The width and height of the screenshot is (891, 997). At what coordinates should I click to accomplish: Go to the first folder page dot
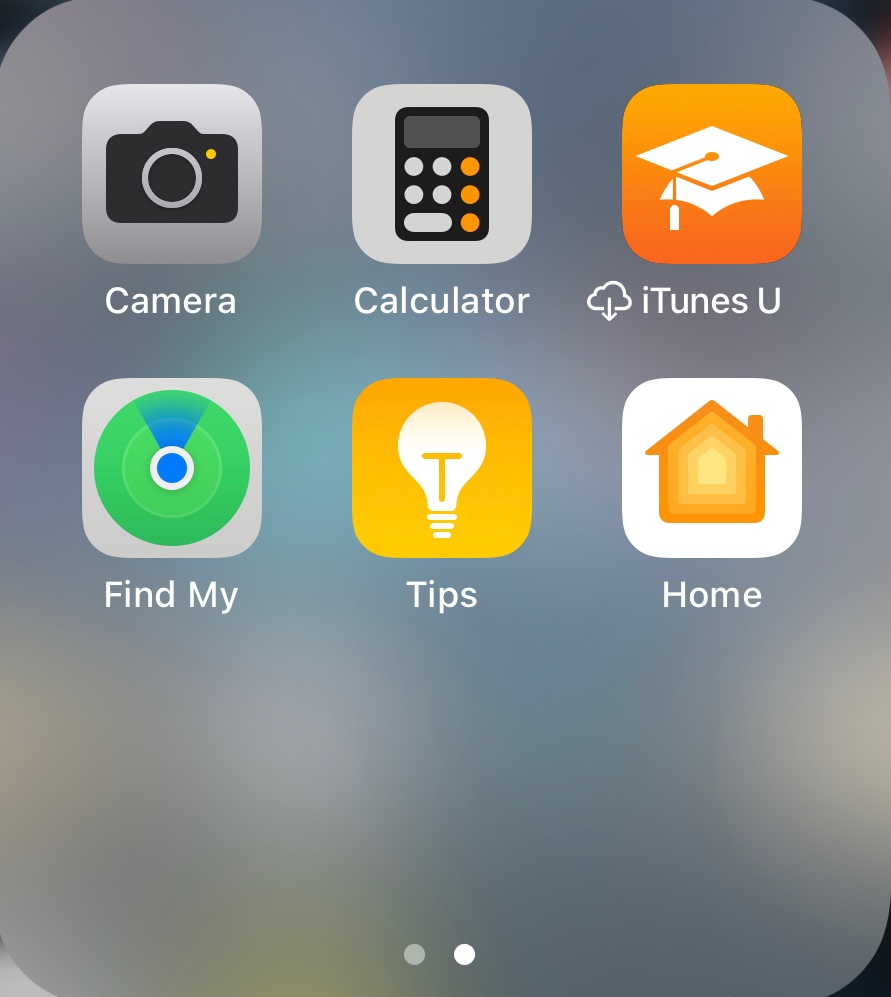[414, 955]
